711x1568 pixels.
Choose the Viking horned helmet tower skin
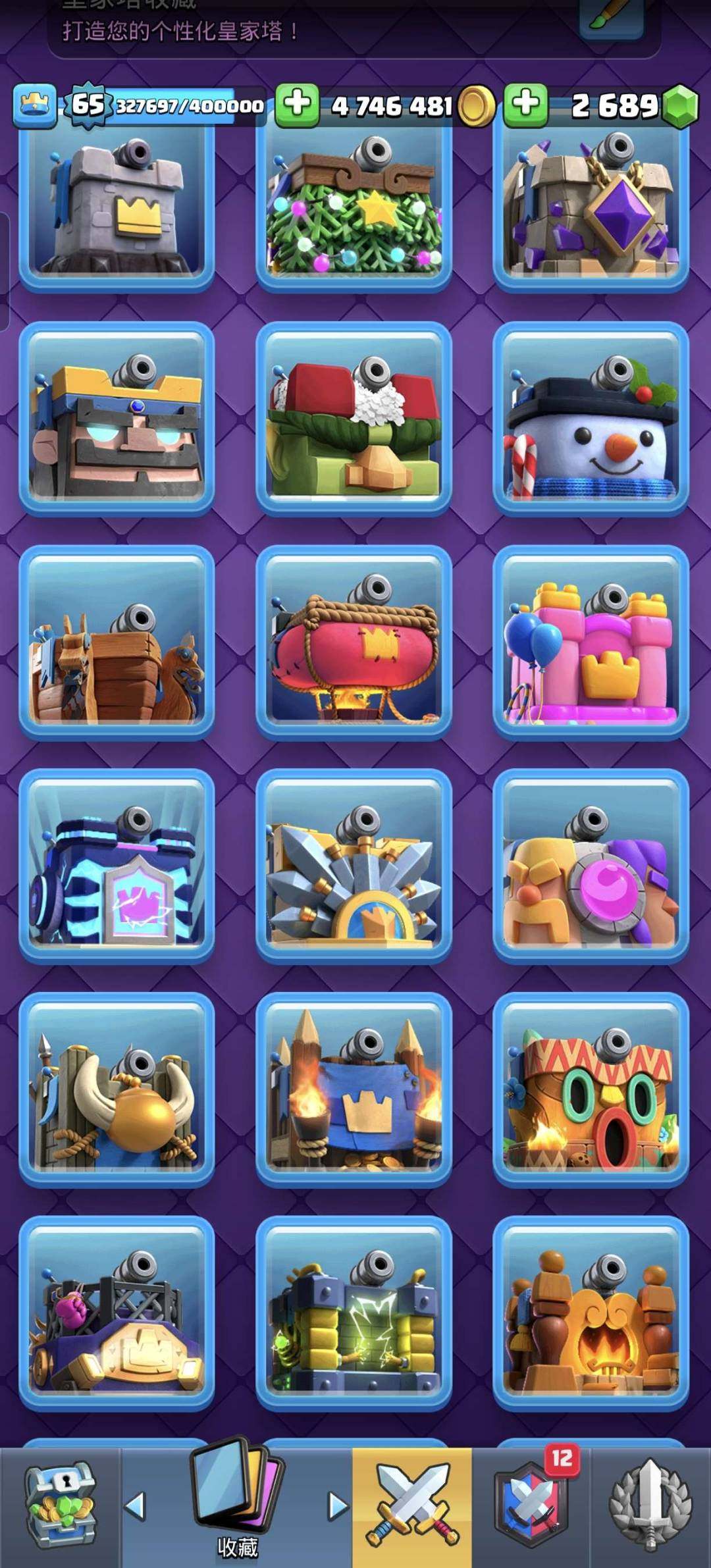click(117, 1091)
